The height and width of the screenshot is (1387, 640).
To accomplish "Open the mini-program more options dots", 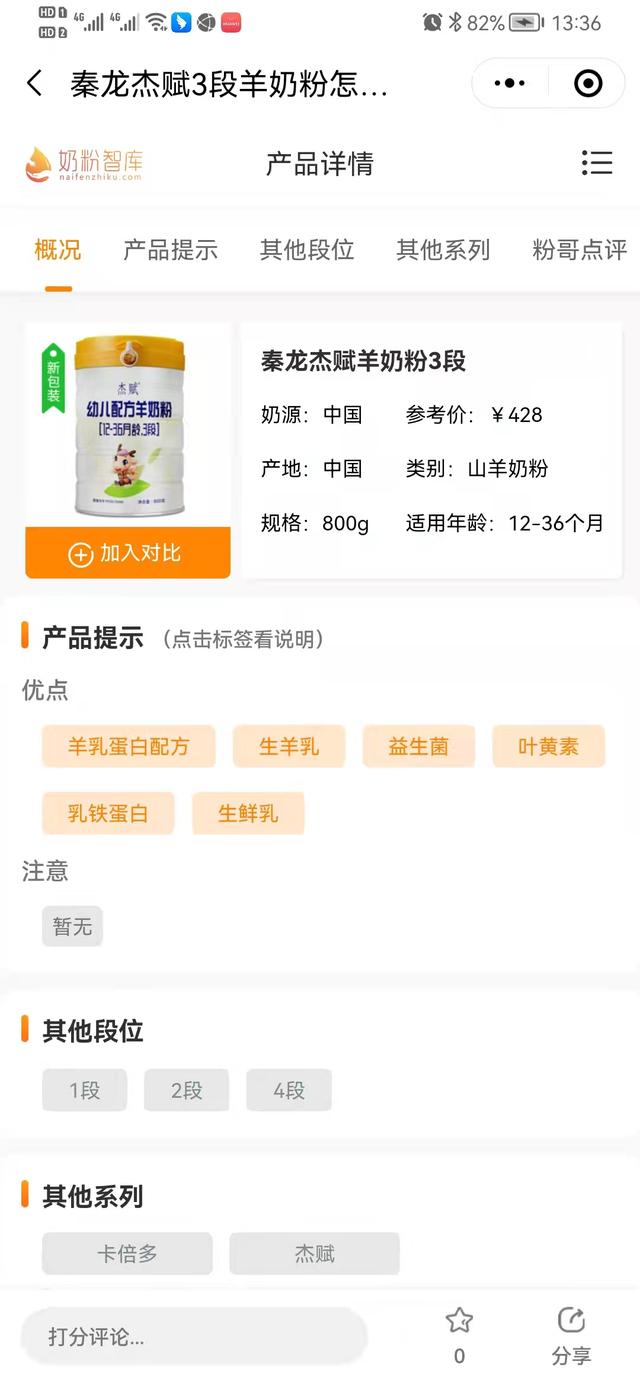I will 509,84.
